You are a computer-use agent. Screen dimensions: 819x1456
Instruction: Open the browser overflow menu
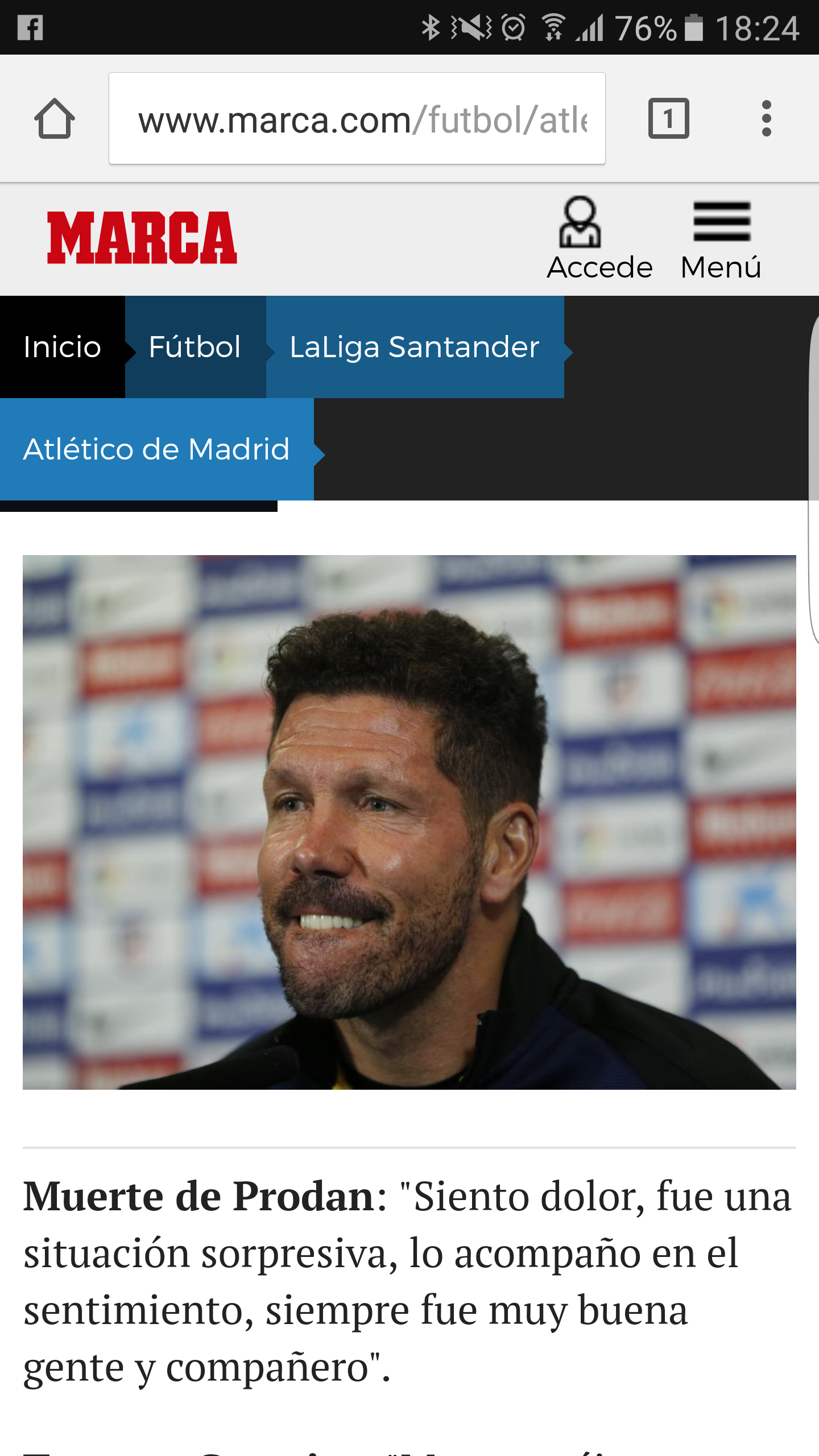[x=766, y=118]
